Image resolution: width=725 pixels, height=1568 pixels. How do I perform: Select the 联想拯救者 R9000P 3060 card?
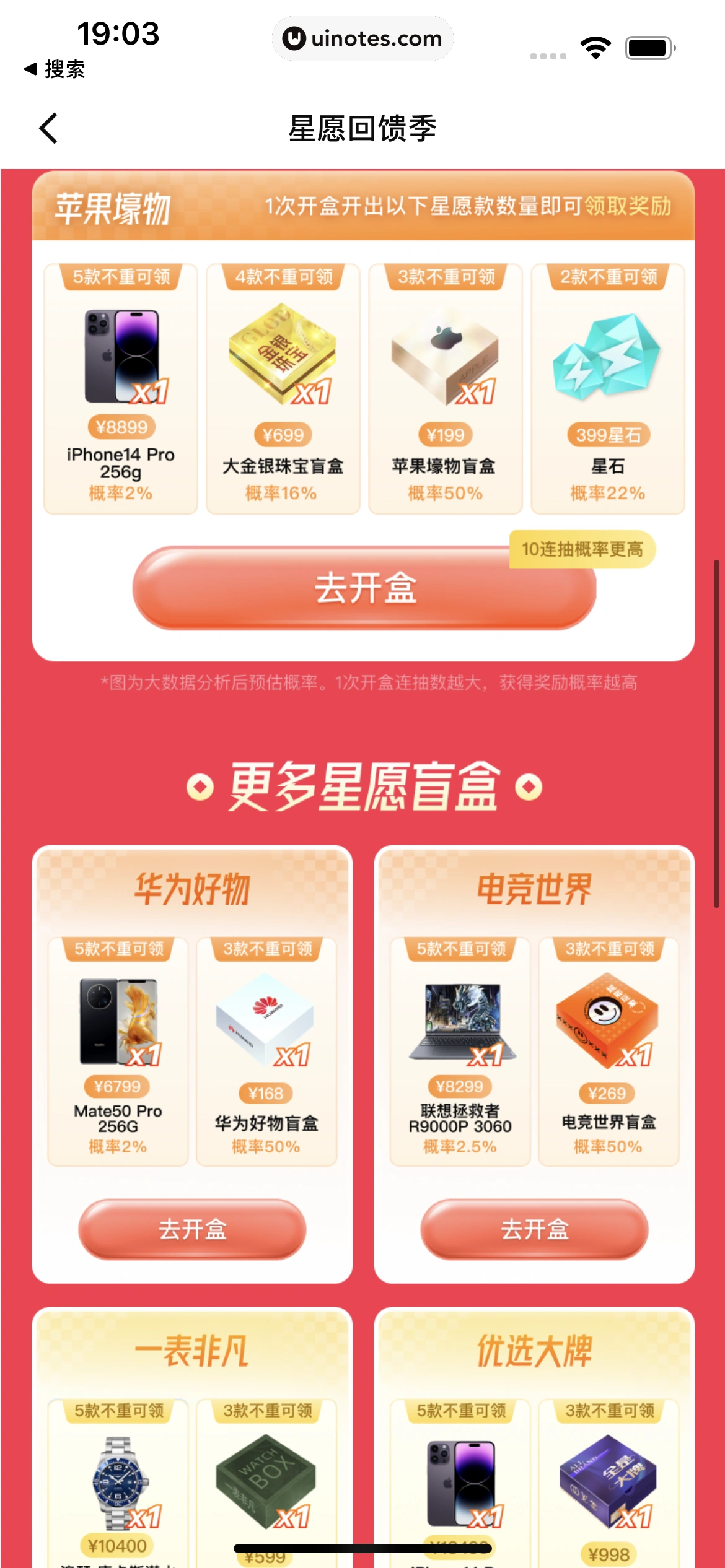click(460, 1052)
